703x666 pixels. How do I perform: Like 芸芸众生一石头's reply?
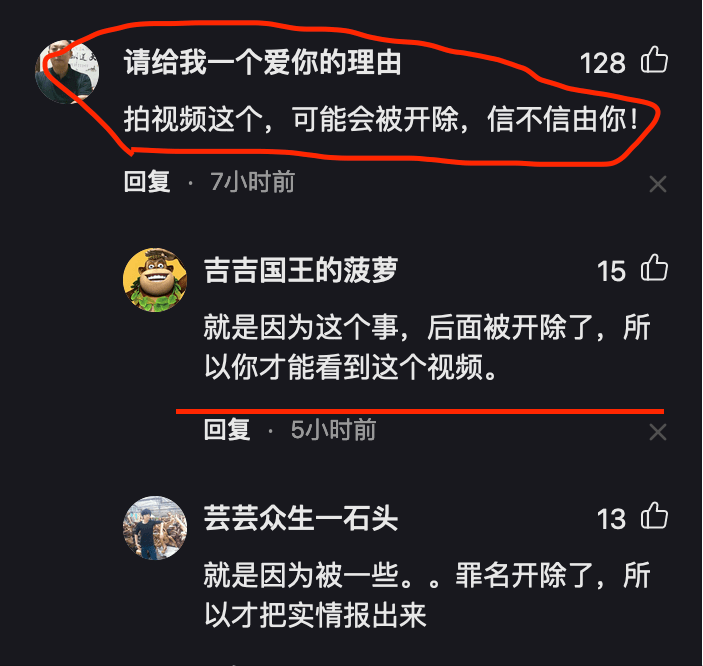tap(655, 517)
